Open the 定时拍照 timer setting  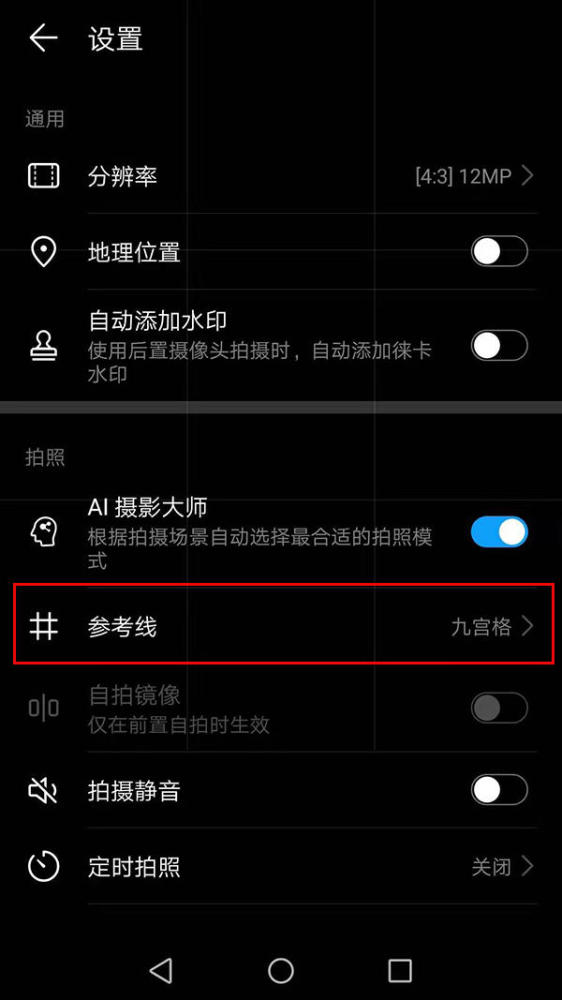pos(281,867)
